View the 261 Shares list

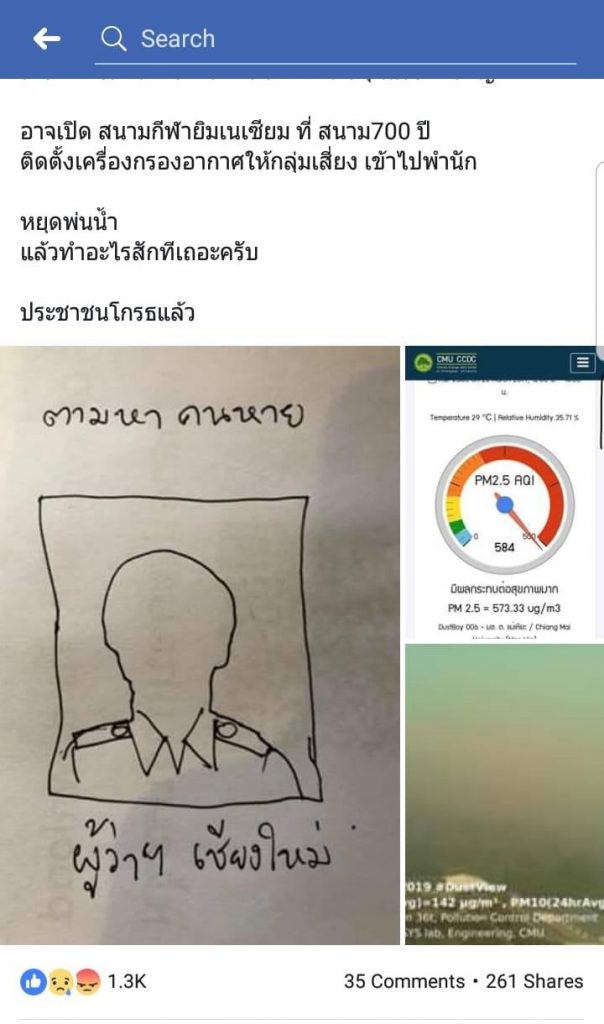coord(534,981)
